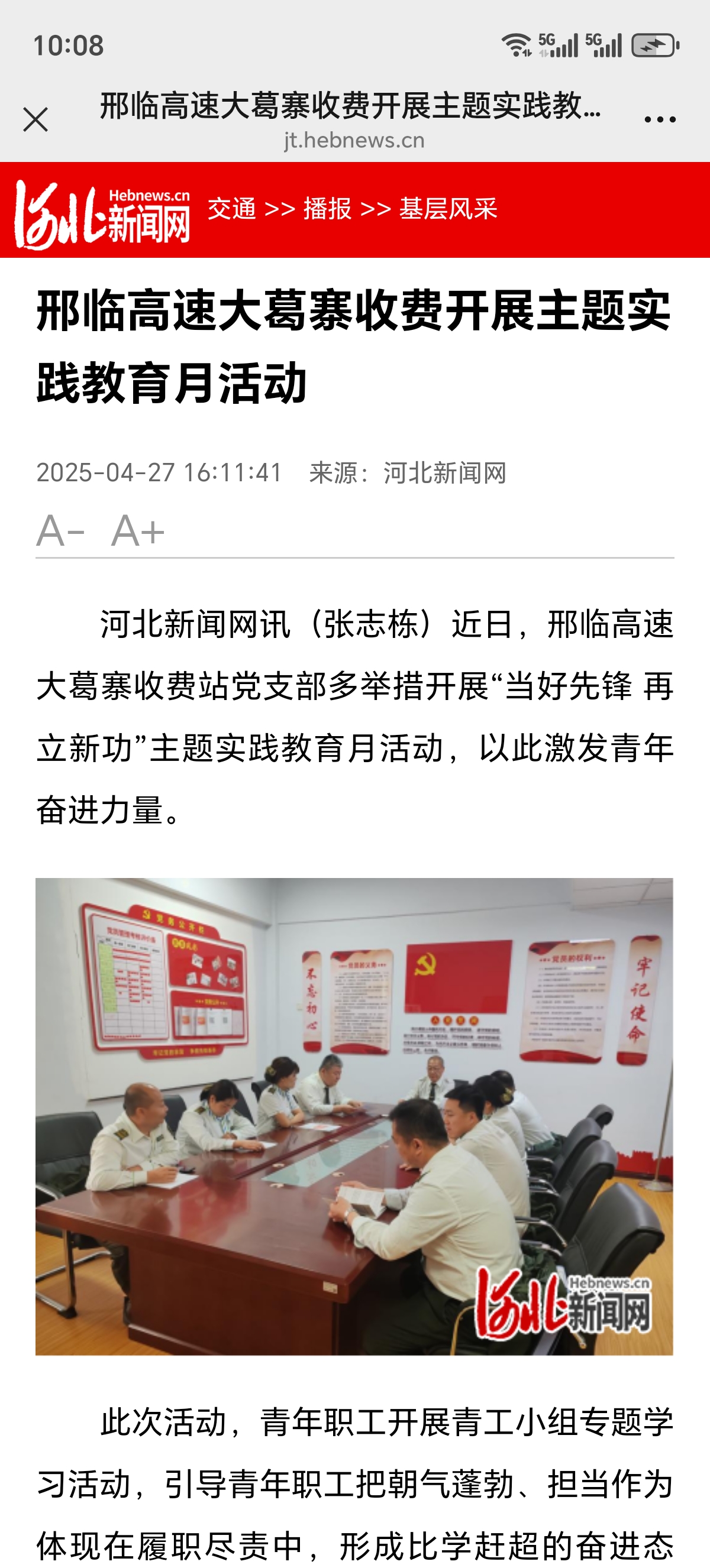Screen dimensions: 710x1568
Task: Decrease font size with A-
Action: [x=60, y=531]
